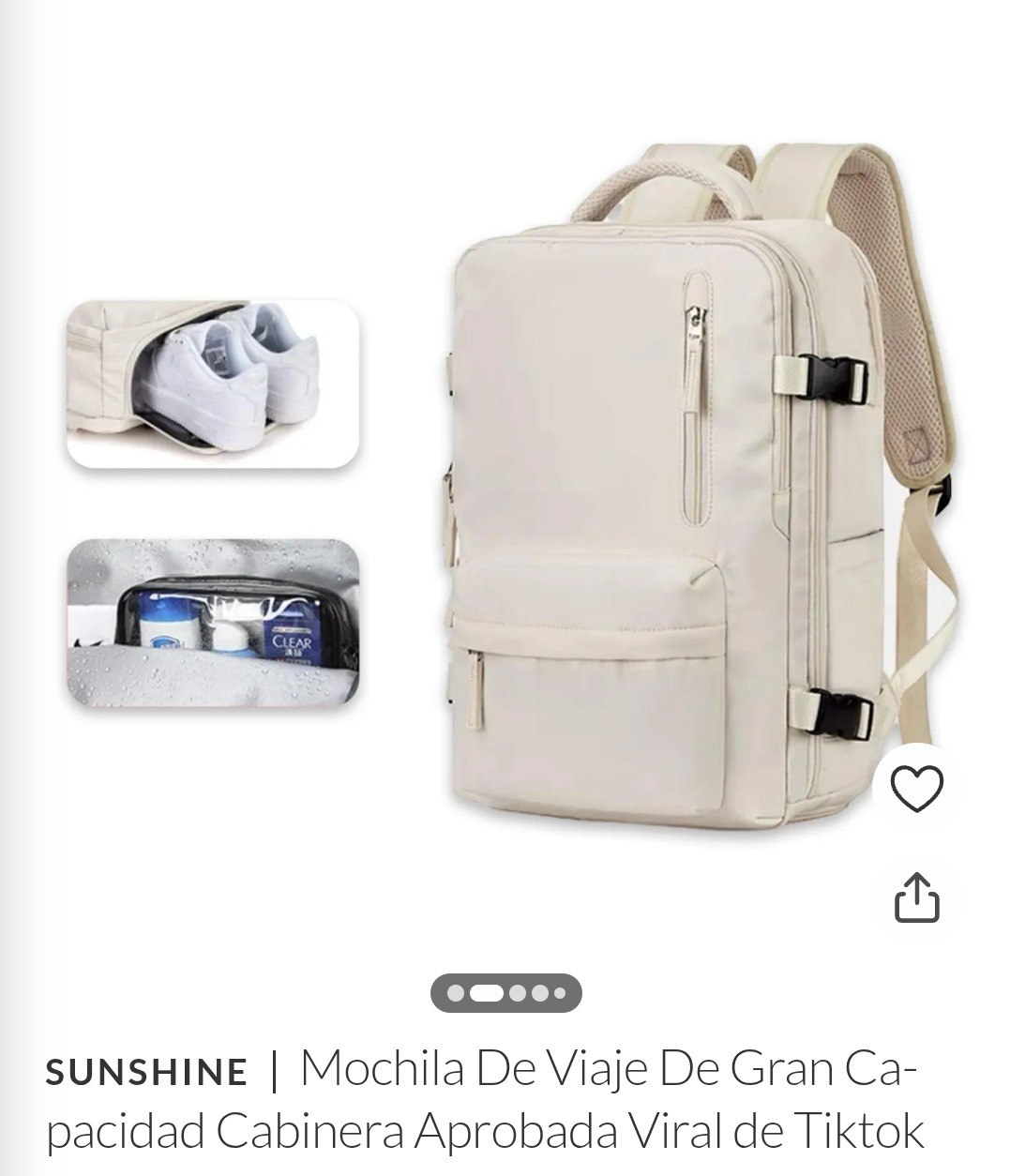The image size is (1010, 1176).
Task: Tap the image carousel page indicator
Action: pyautogui.click(x=506, y=993)
